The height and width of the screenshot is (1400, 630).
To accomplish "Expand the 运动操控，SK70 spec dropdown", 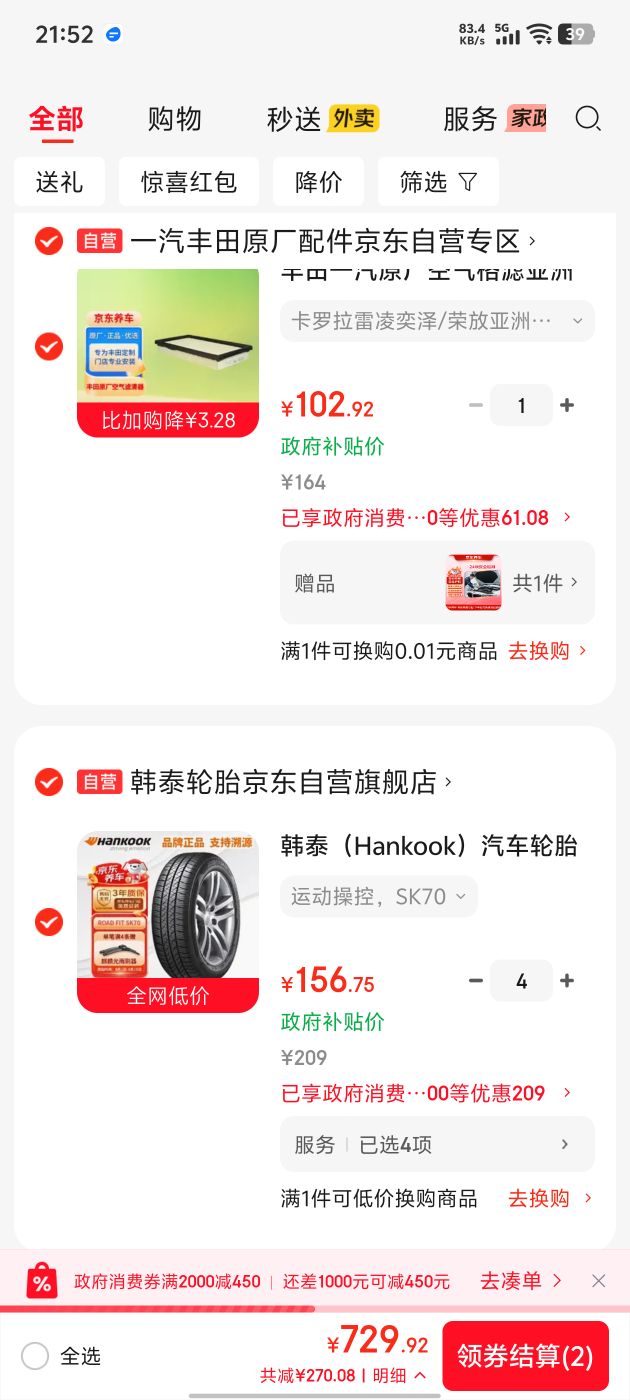I will (379, 897).
